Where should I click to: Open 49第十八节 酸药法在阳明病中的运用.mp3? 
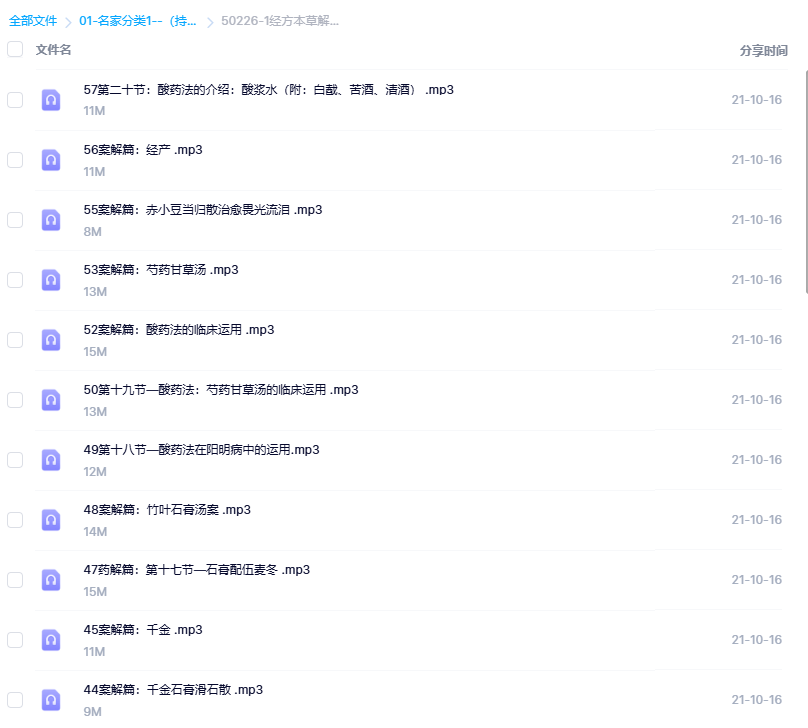click(201, 450)
